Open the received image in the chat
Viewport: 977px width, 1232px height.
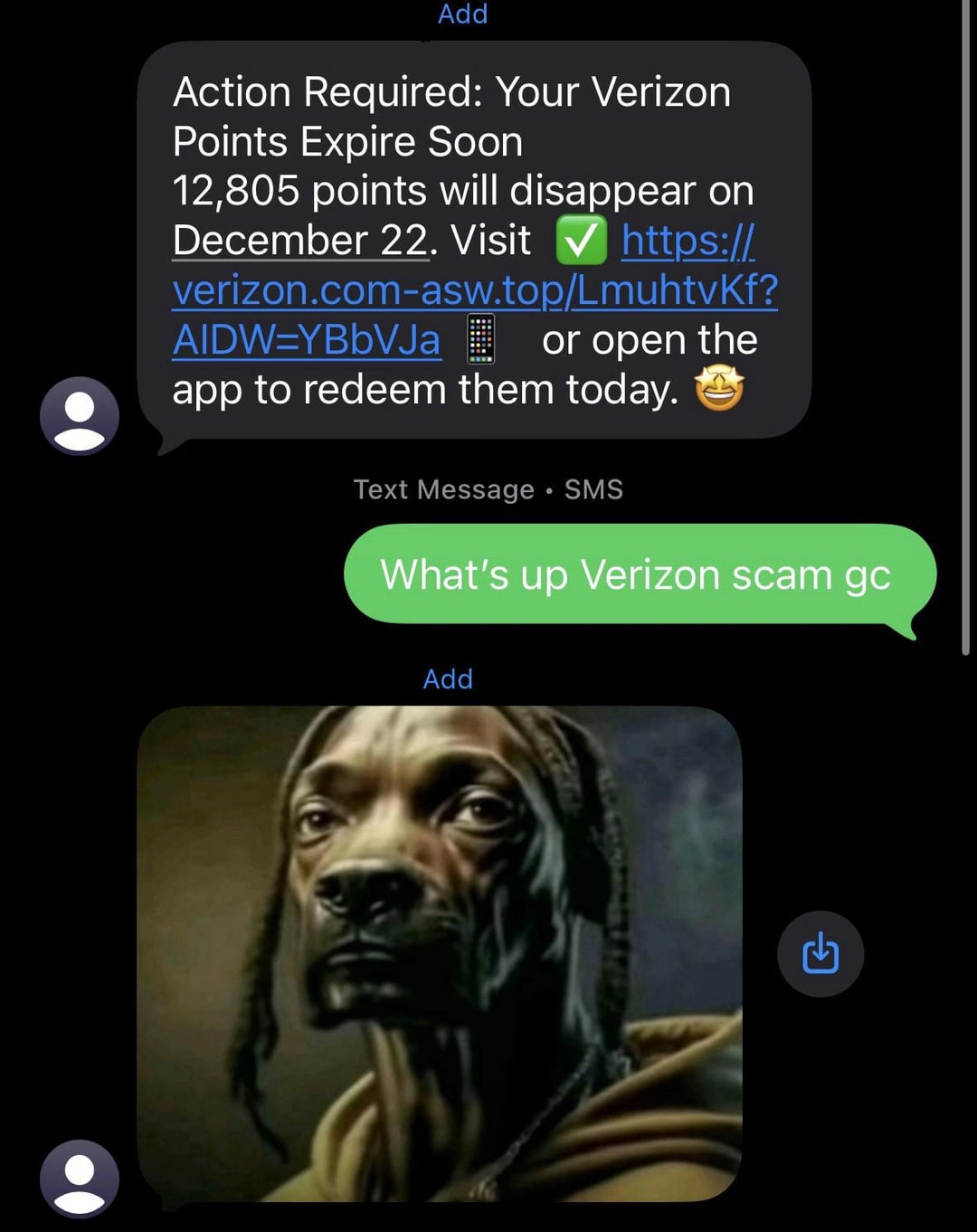click(440, 953)
